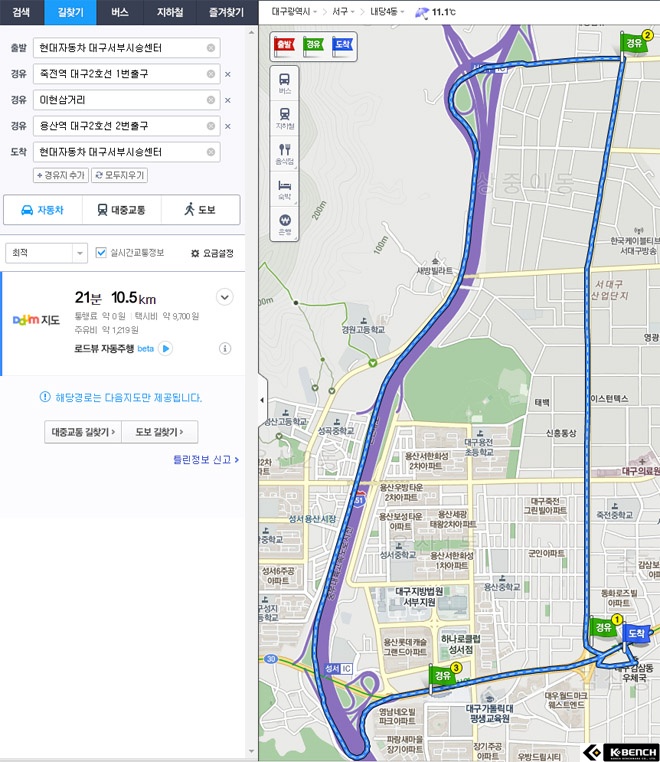Play the 로드뷰 자동주행 preview

166,348
